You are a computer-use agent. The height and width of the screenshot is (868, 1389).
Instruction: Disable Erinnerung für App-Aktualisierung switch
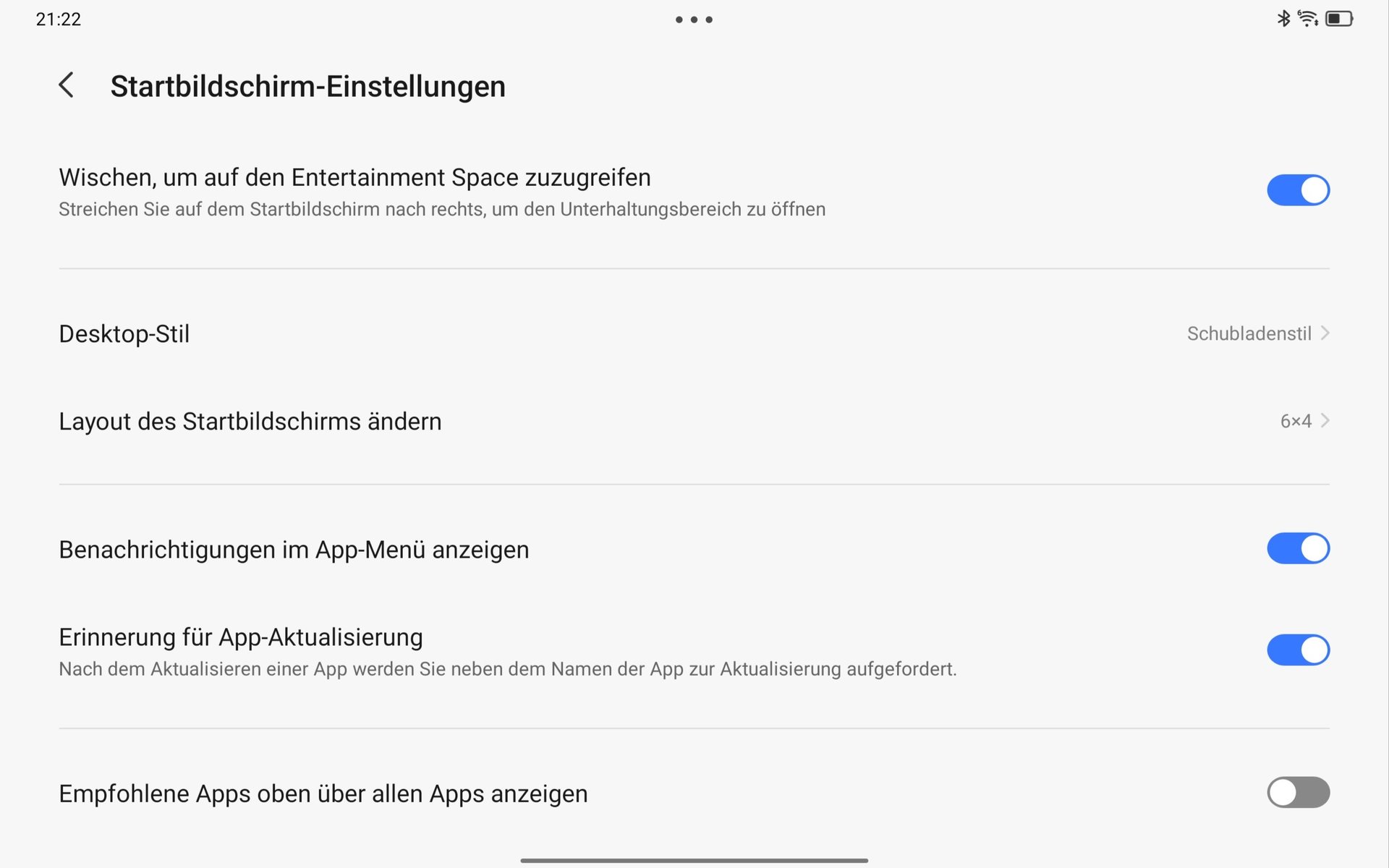click(1297, 650)
